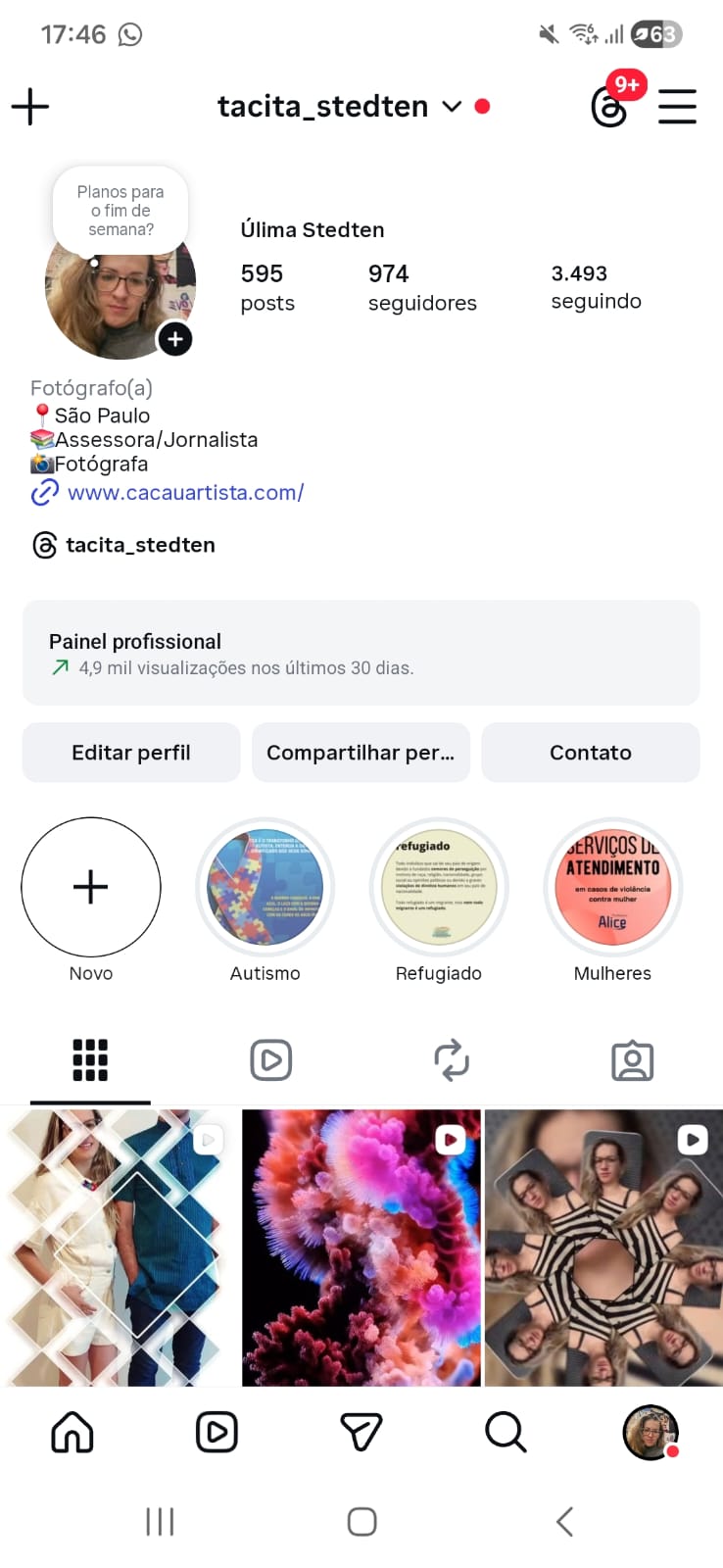Image resolution: width=723 pixels, height=1568 pixels.
Task: Open Threads from the 9+ badge icon
Action: [x=609, y=110]
